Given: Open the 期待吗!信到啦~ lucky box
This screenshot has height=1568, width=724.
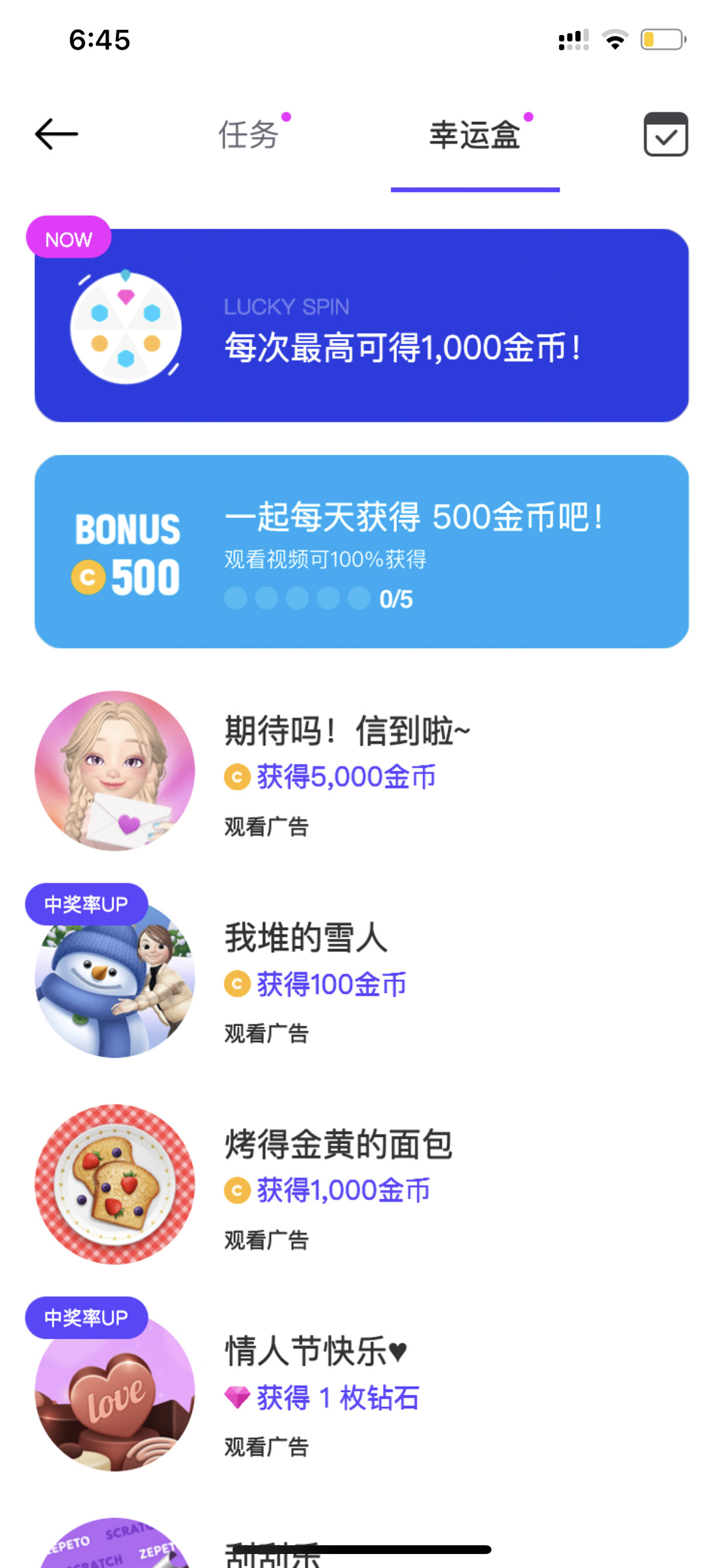Looking at the screenshot, I should coord(361,771).
